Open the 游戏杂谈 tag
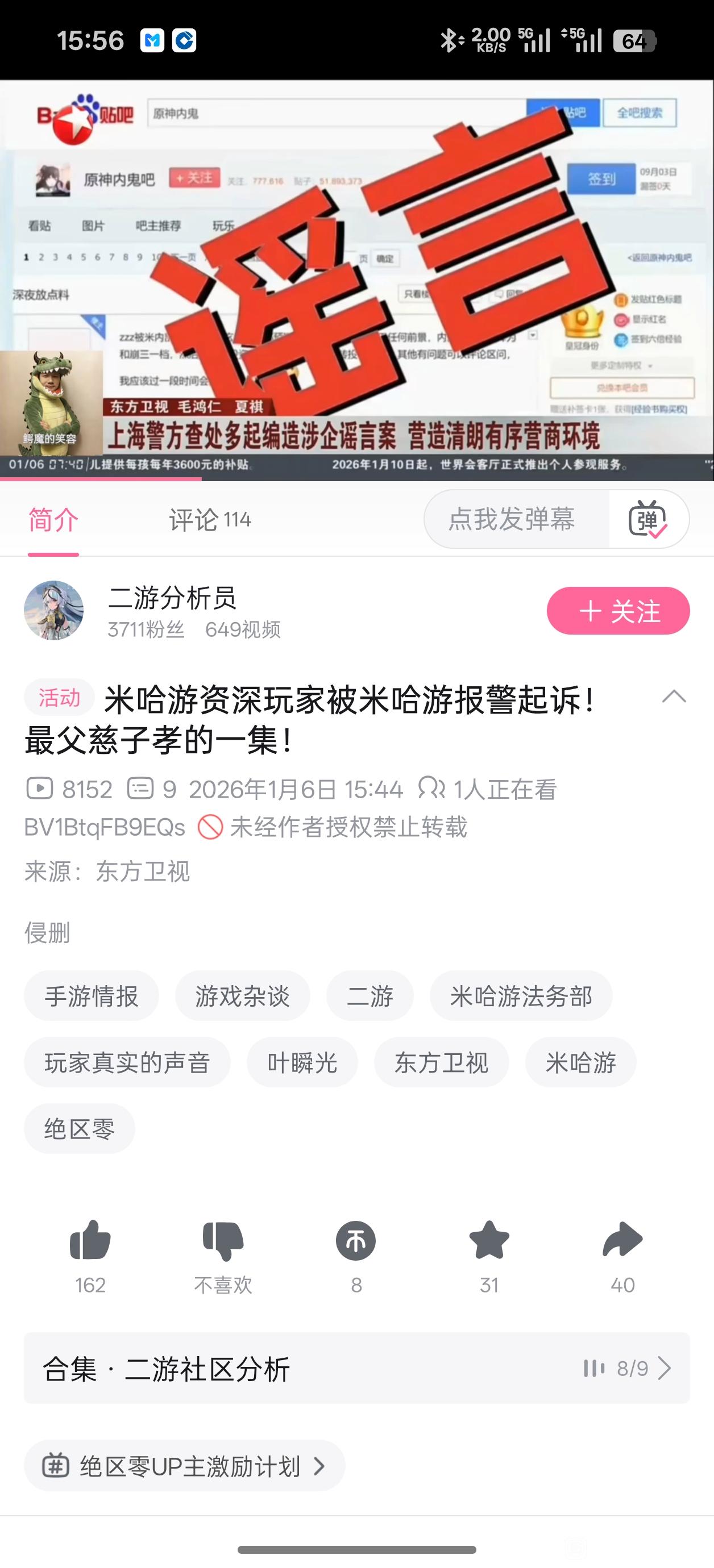 (243, 996)
